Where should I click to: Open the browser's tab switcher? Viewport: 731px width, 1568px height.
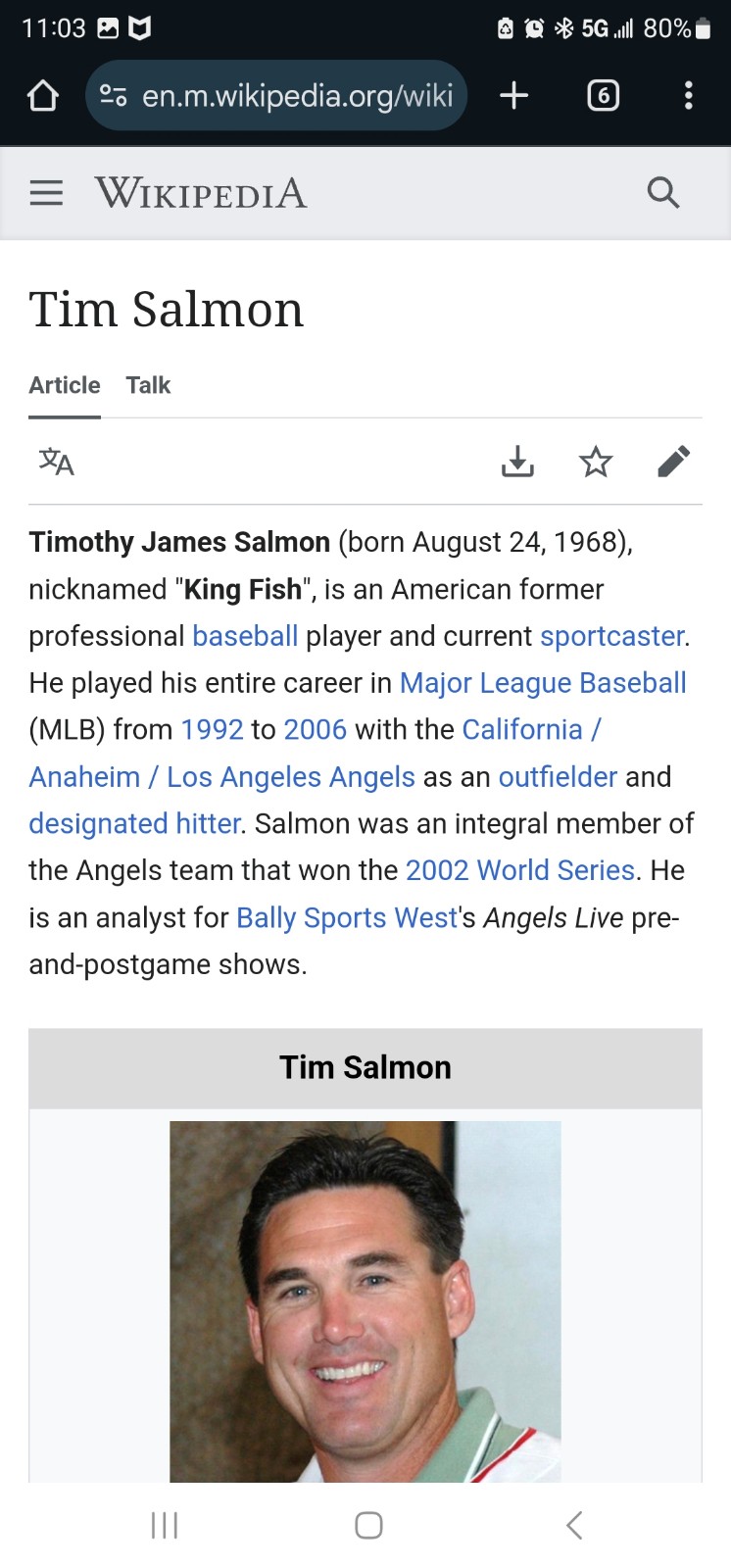click(603, 95)
